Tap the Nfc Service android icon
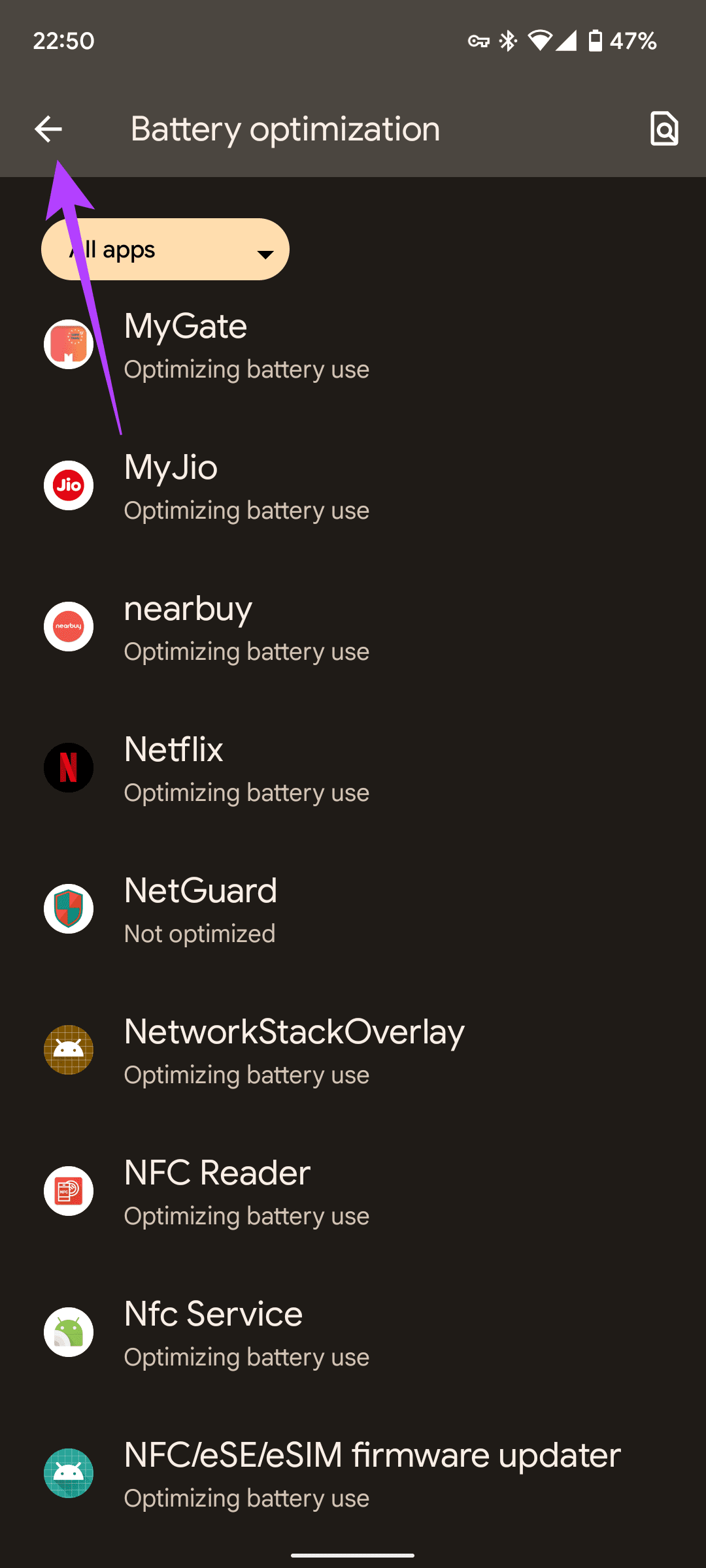 click(x=69, y=1332)
